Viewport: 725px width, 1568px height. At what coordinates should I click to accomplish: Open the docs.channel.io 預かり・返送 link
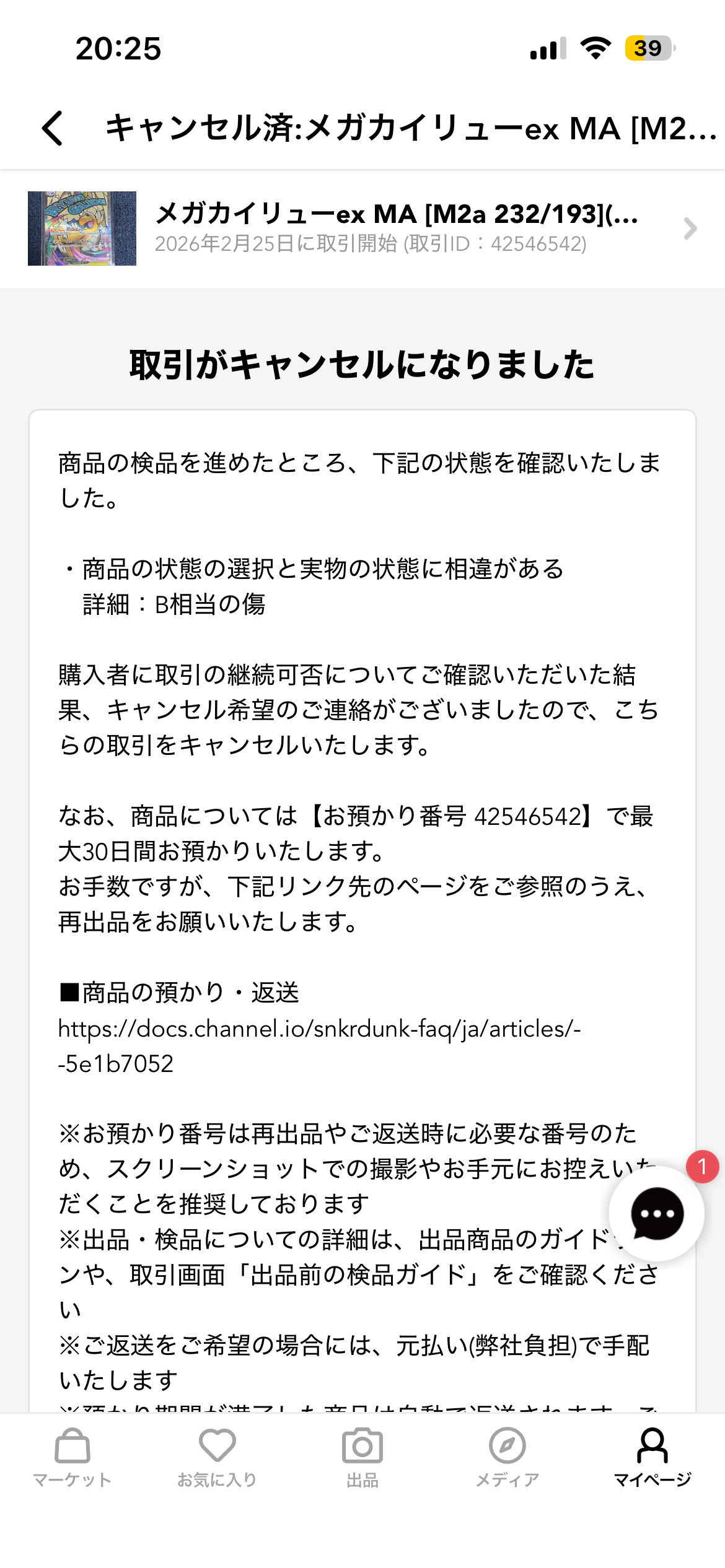pos(319,1046)
